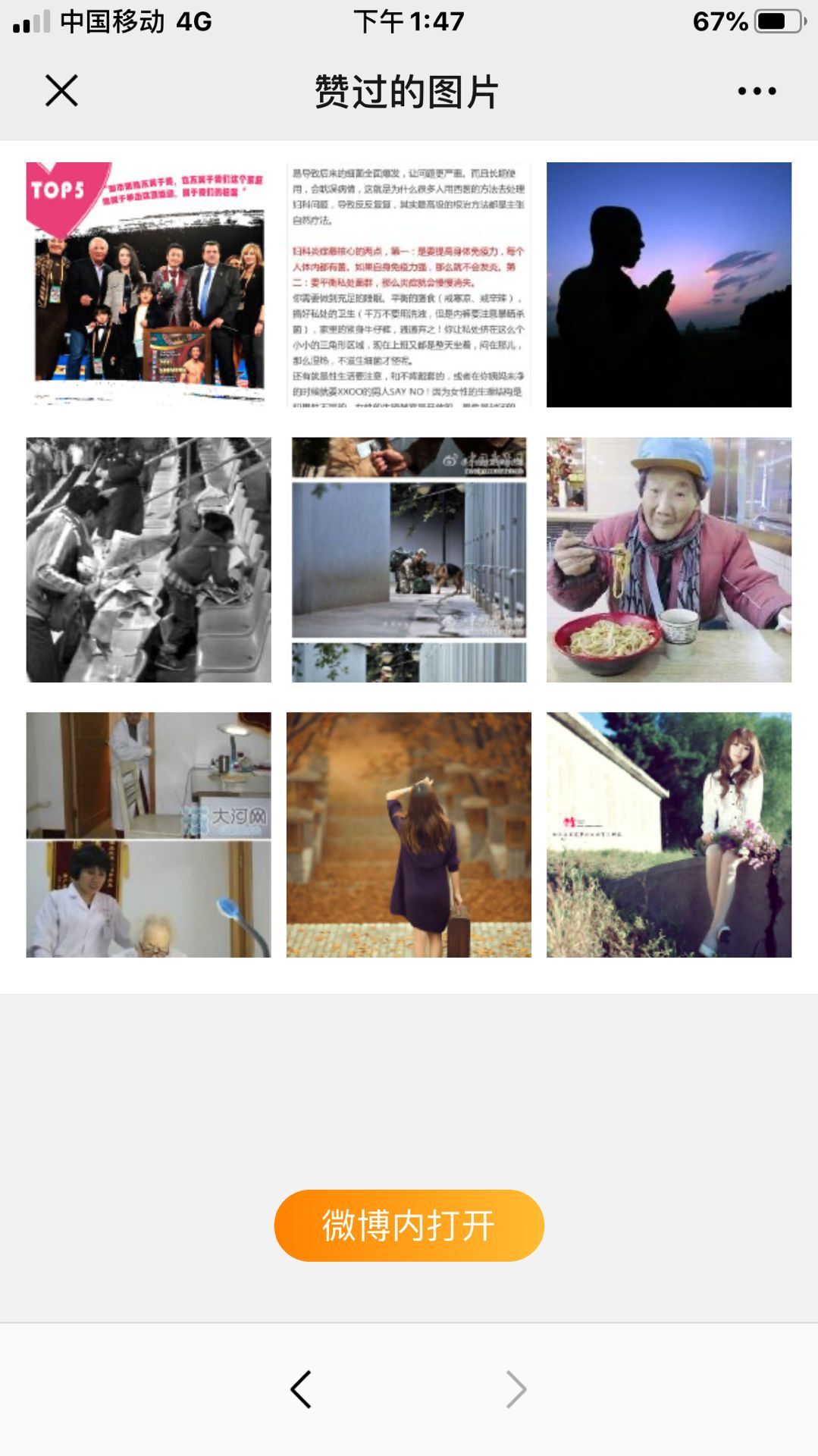This screenshot has width=818, height=1456.
Task: Close the 赞过的图片 page
Action: (61, 91)
